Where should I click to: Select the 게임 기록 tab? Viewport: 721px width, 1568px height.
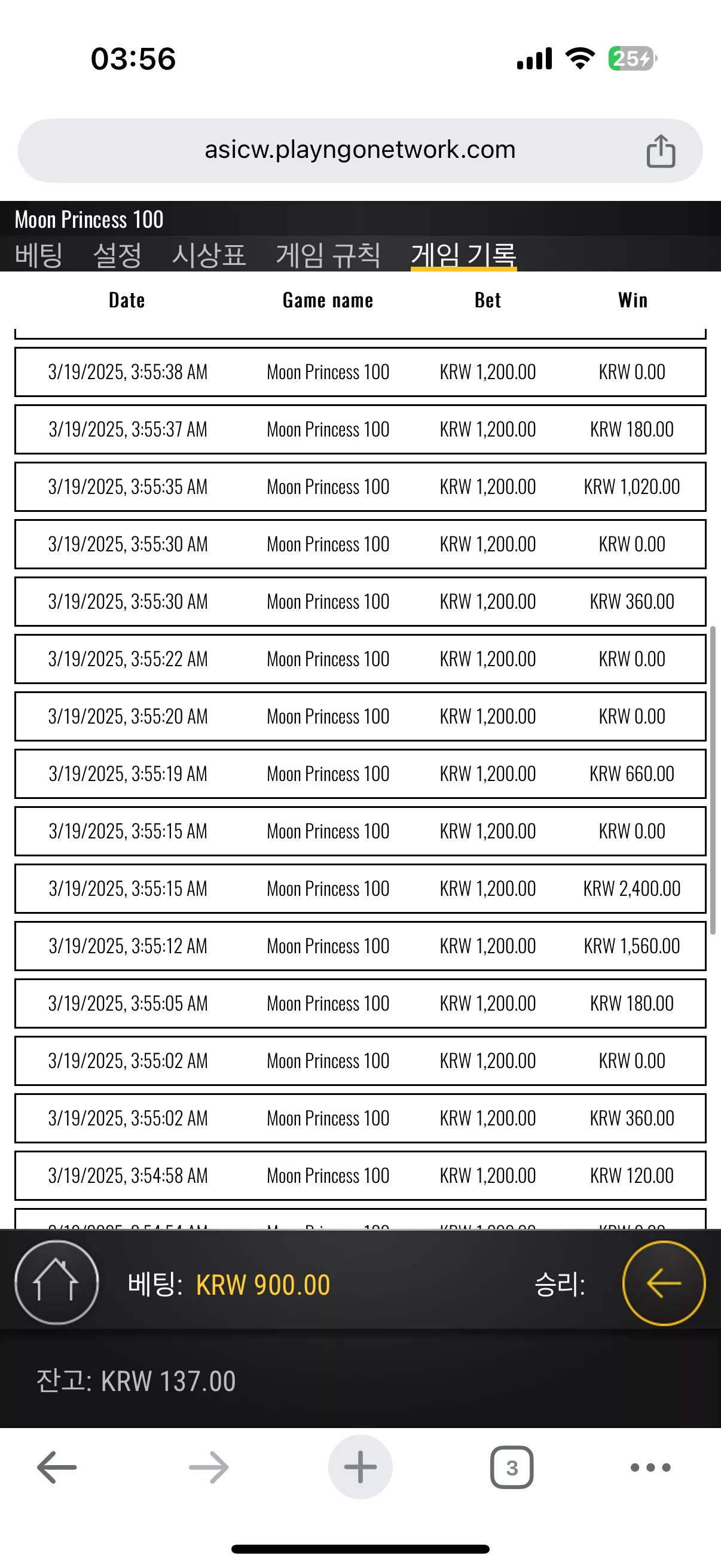coord(464,254)
